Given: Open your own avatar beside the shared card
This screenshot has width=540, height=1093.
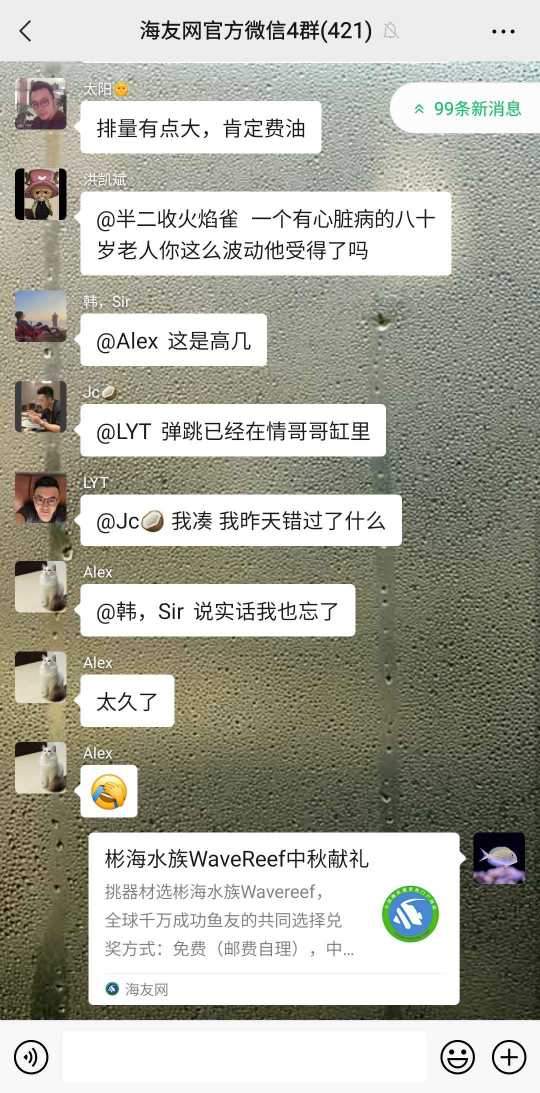Looking at the screenshot, I should click(499, 858).
